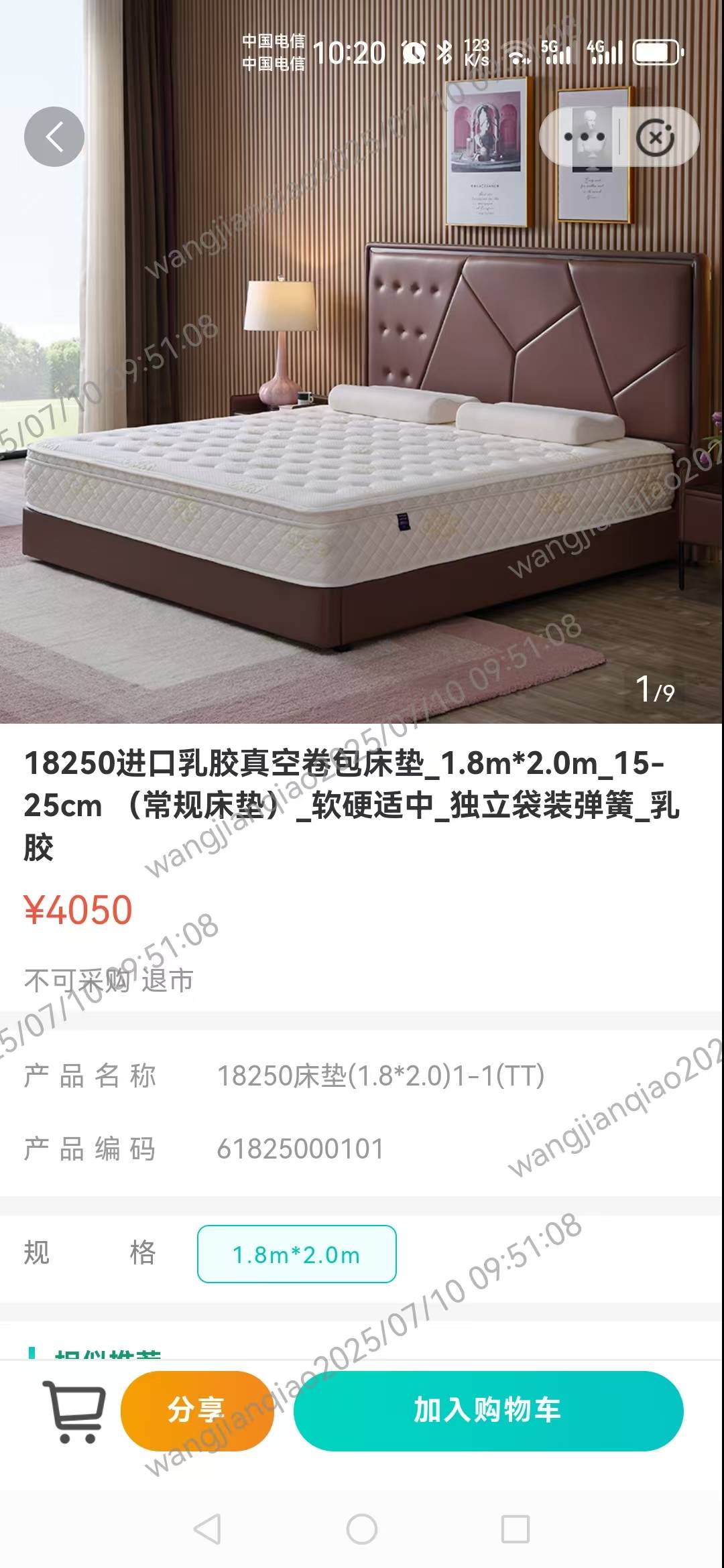
Task: Tap 加入购物车 to add to cart
Action: pyautogui.click(x=488, y=1411)
